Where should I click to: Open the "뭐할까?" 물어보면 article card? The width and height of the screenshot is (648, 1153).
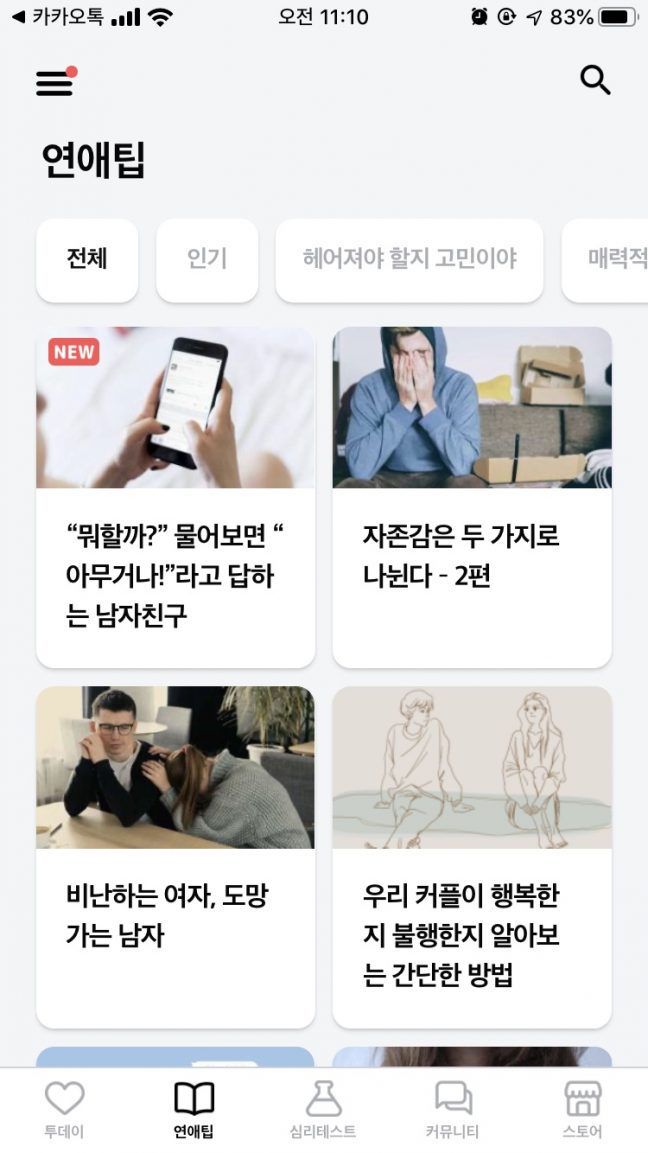[175, 497]
